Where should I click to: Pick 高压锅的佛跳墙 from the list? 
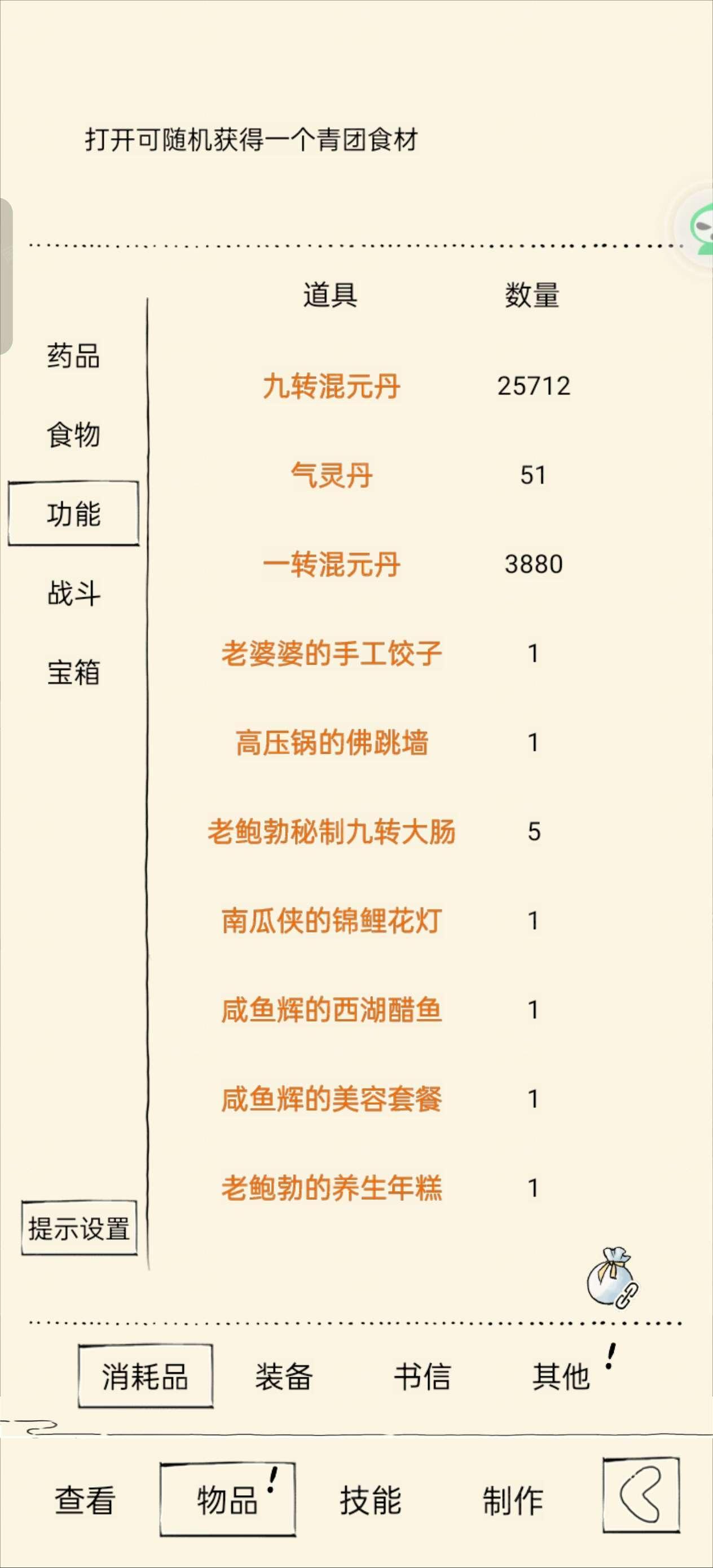pos(331,743)
